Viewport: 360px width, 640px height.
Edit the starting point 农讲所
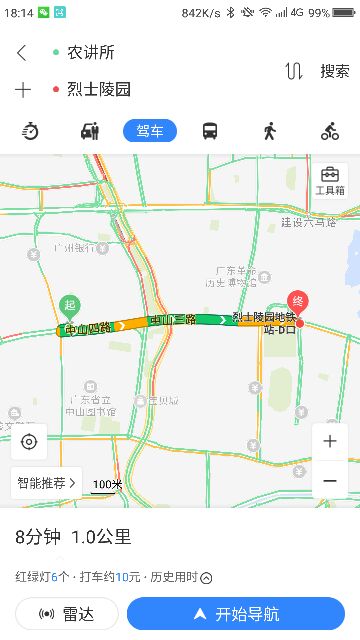[91, 53]
